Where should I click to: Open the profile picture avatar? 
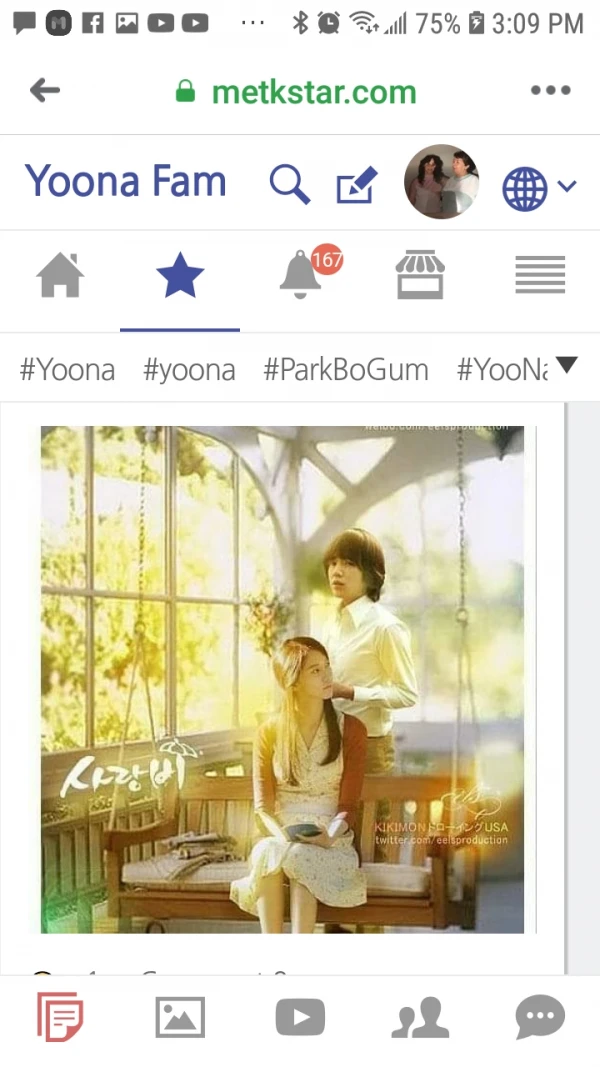[441, 182]
